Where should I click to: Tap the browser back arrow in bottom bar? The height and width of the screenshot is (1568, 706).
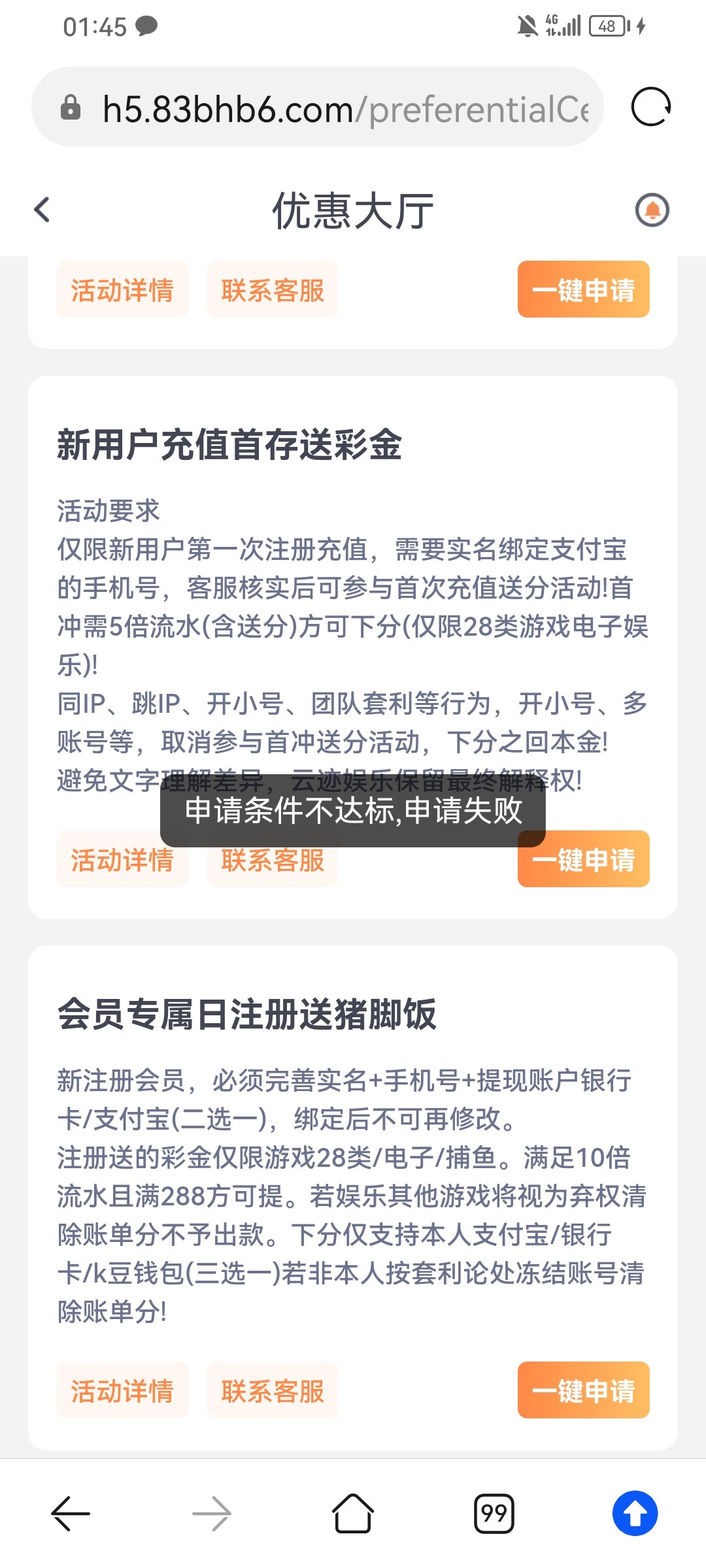(71, 1513)
